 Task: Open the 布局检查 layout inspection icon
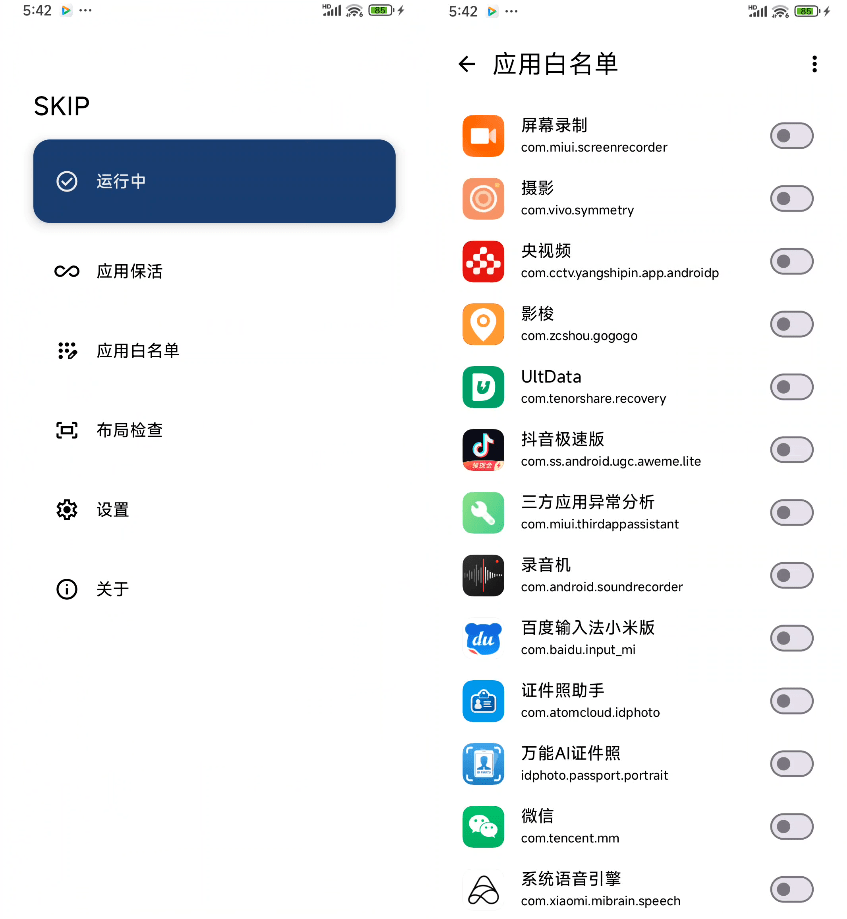[67, 430]
